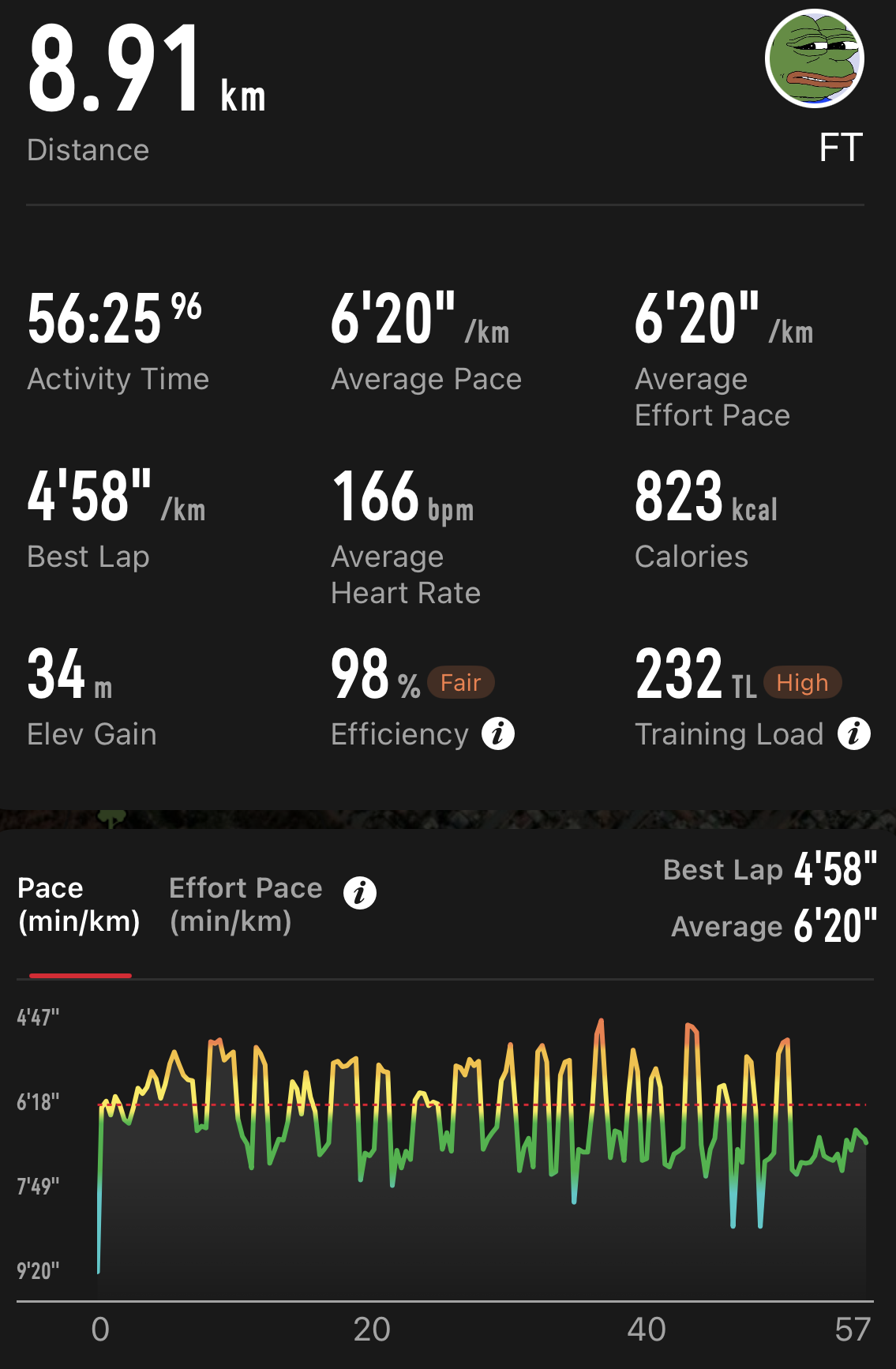The height and width of the screenshot is (1369, 896).
Task: Show info about Efficiency
Action: pyautogui.click(x=498, y=734)
